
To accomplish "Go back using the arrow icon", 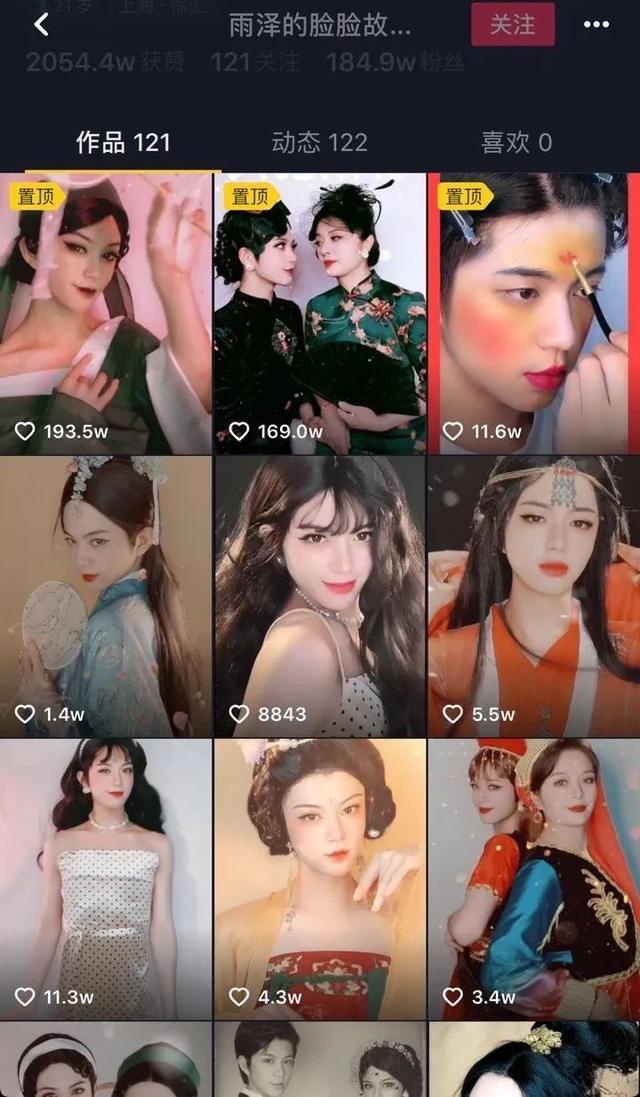I will click(x=41, y=25).
